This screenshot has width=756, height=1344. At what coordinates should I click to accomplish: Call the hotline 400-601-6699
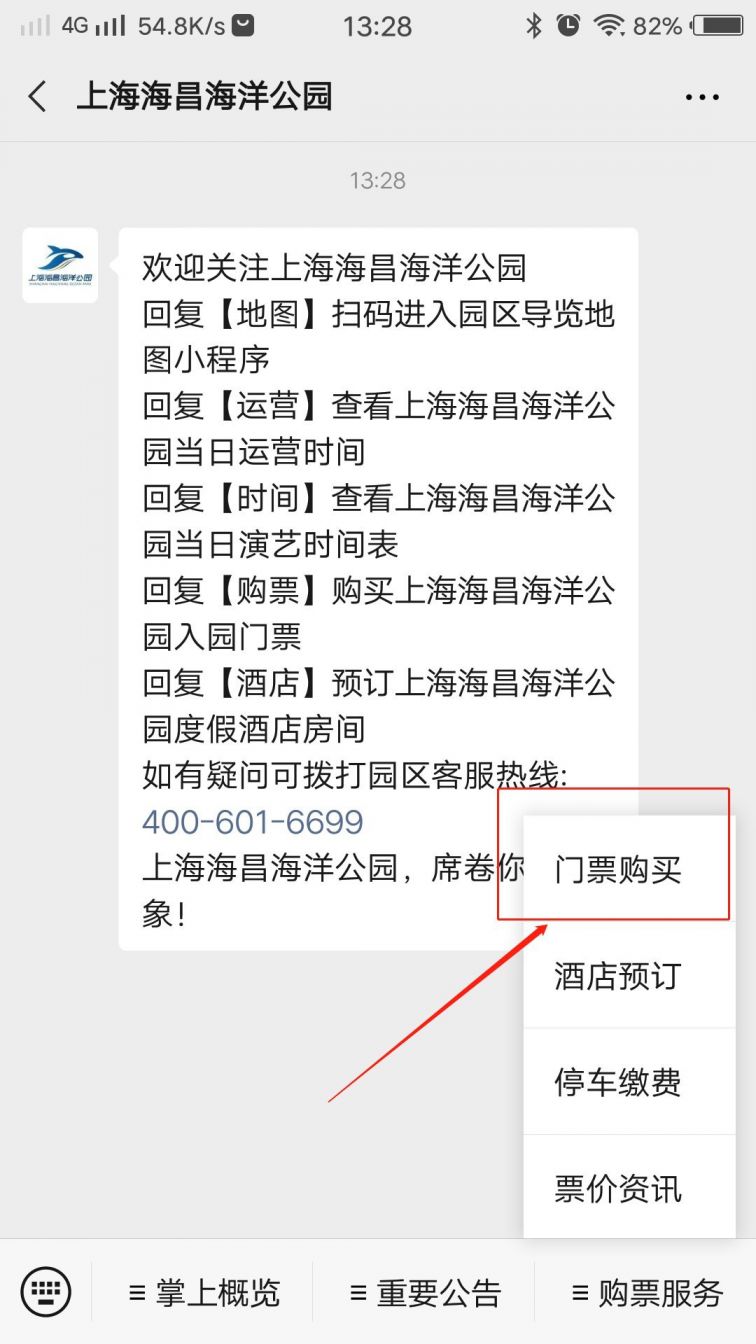pyautogui.click(x=252, y=822)
